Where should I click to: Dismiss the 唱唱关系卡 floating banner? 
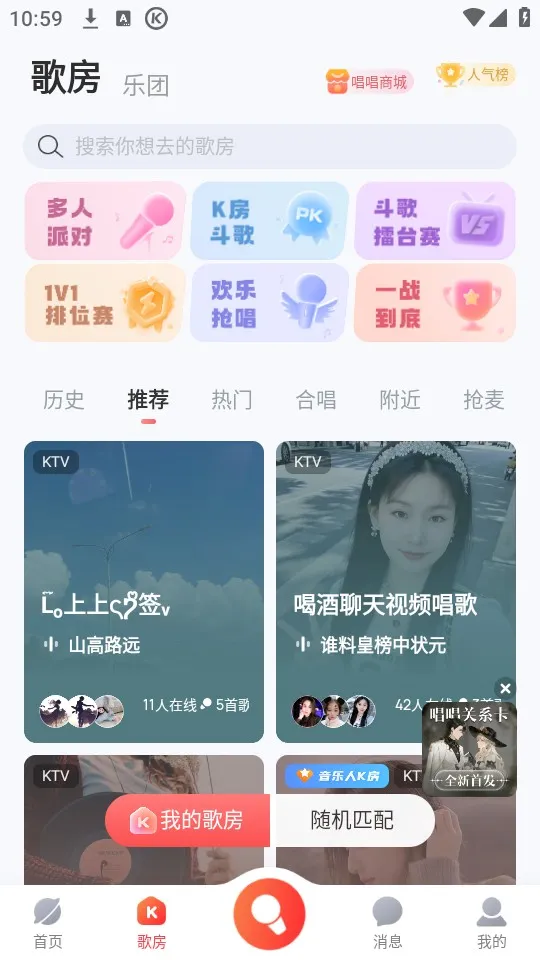tap(505, 688)
